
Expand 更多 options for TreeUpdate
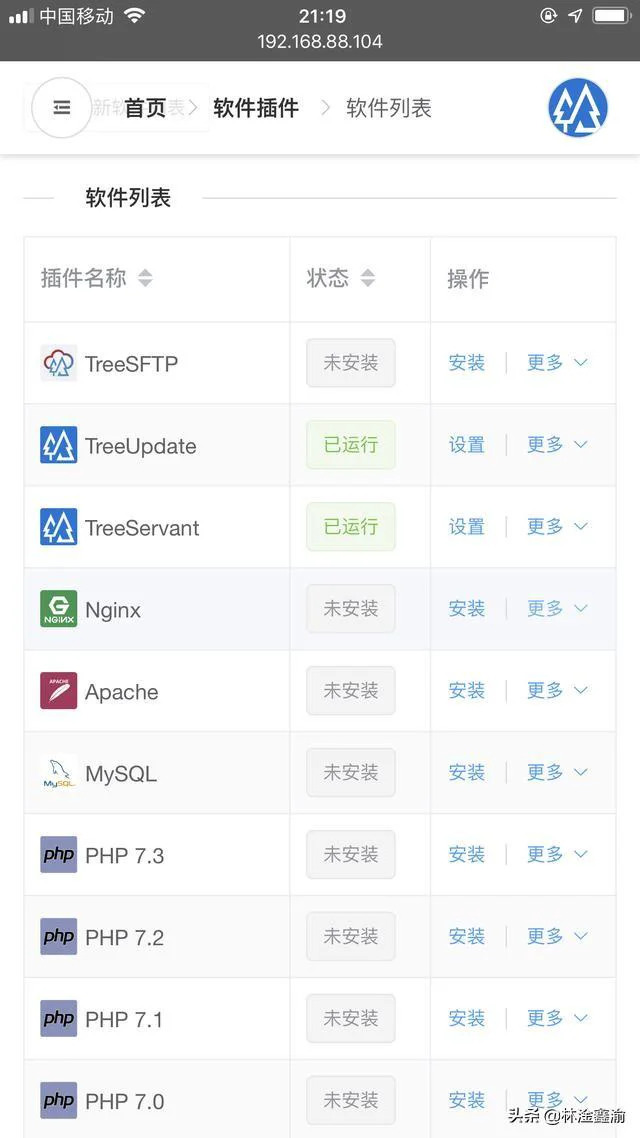[x=557, y=445]
